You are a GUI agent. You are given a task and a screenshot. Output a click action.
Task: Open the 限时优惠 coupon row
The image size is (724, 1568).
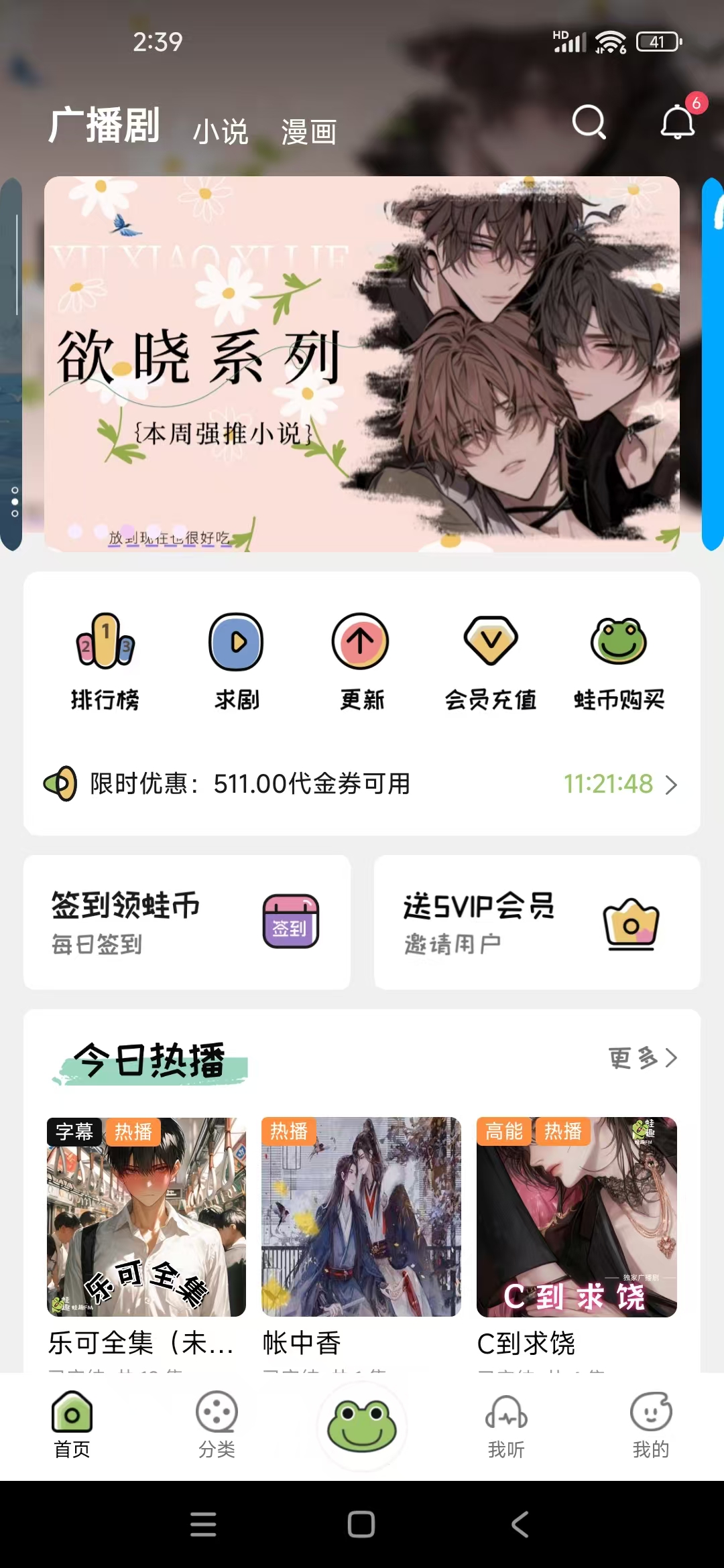click(x=362, y=783)
